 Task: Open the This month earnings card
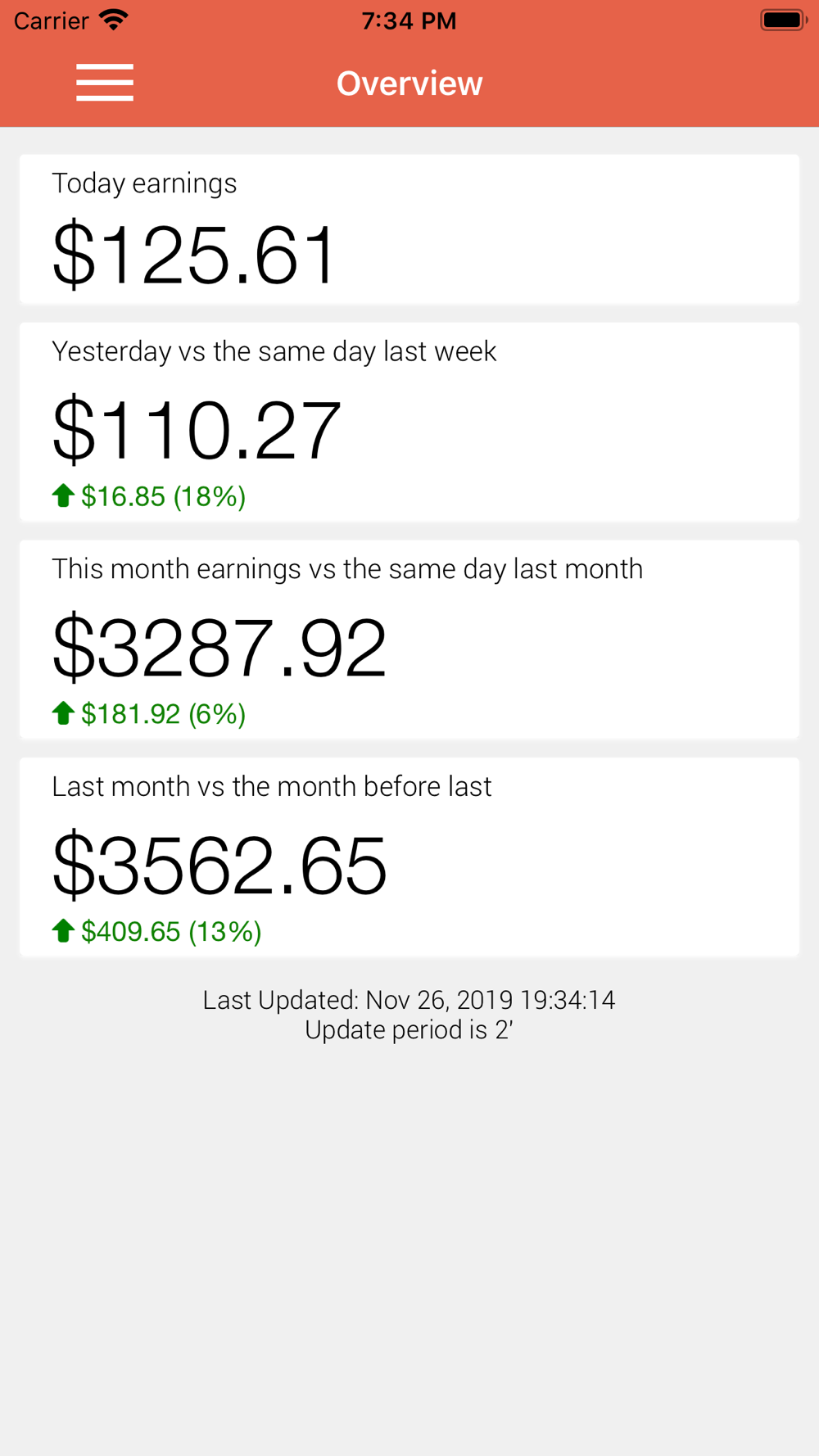409,640
